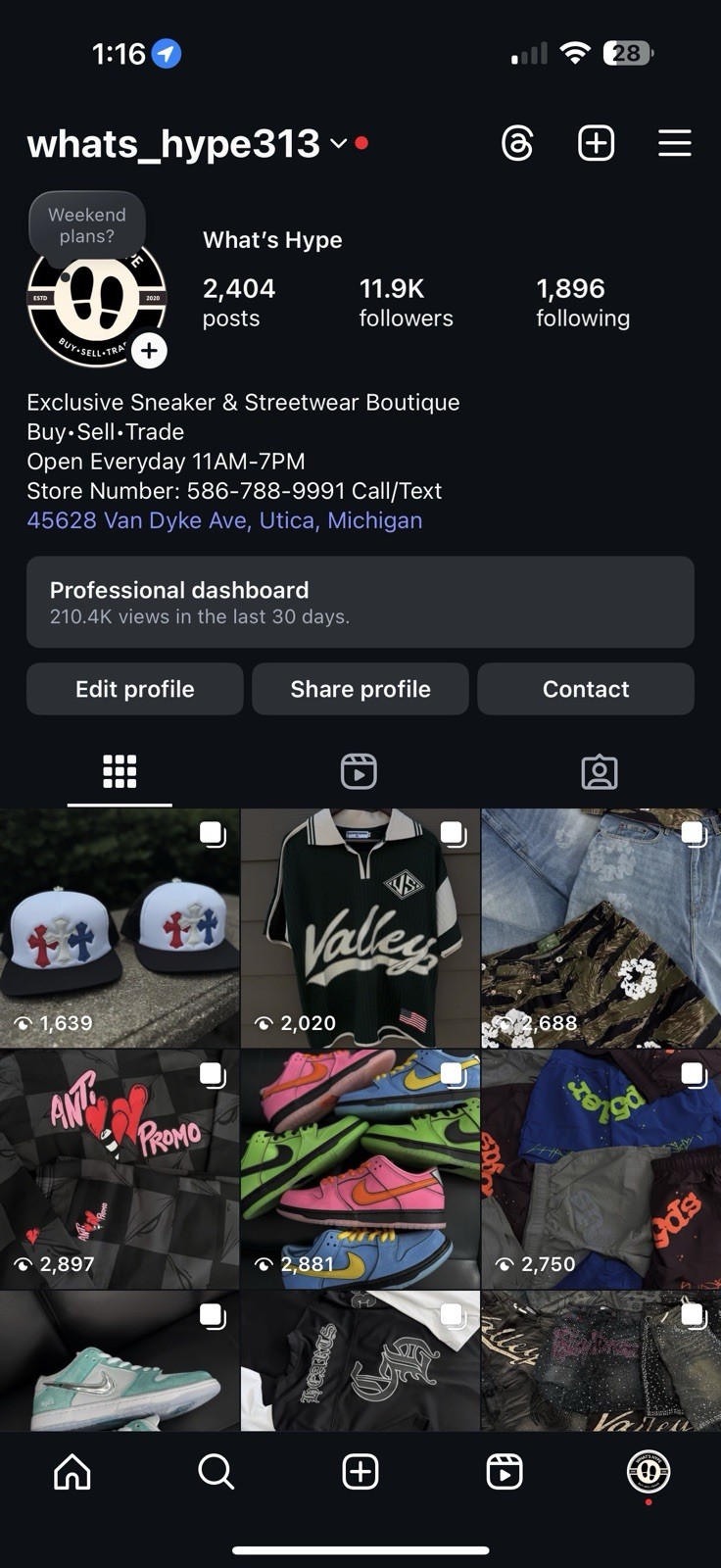Open Search from bottom bar
Screen dimensions: 721x1568
(x=216, y=1471)
